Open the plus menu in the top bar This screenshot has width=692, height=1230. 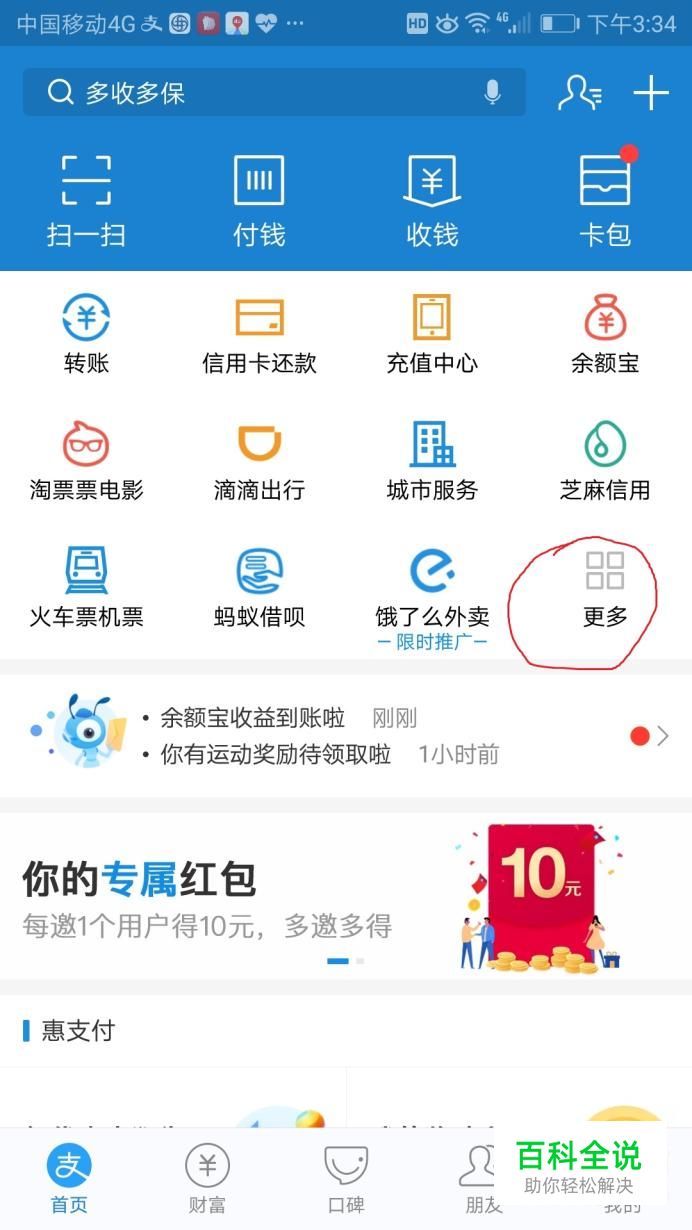(x=651, y=93)
